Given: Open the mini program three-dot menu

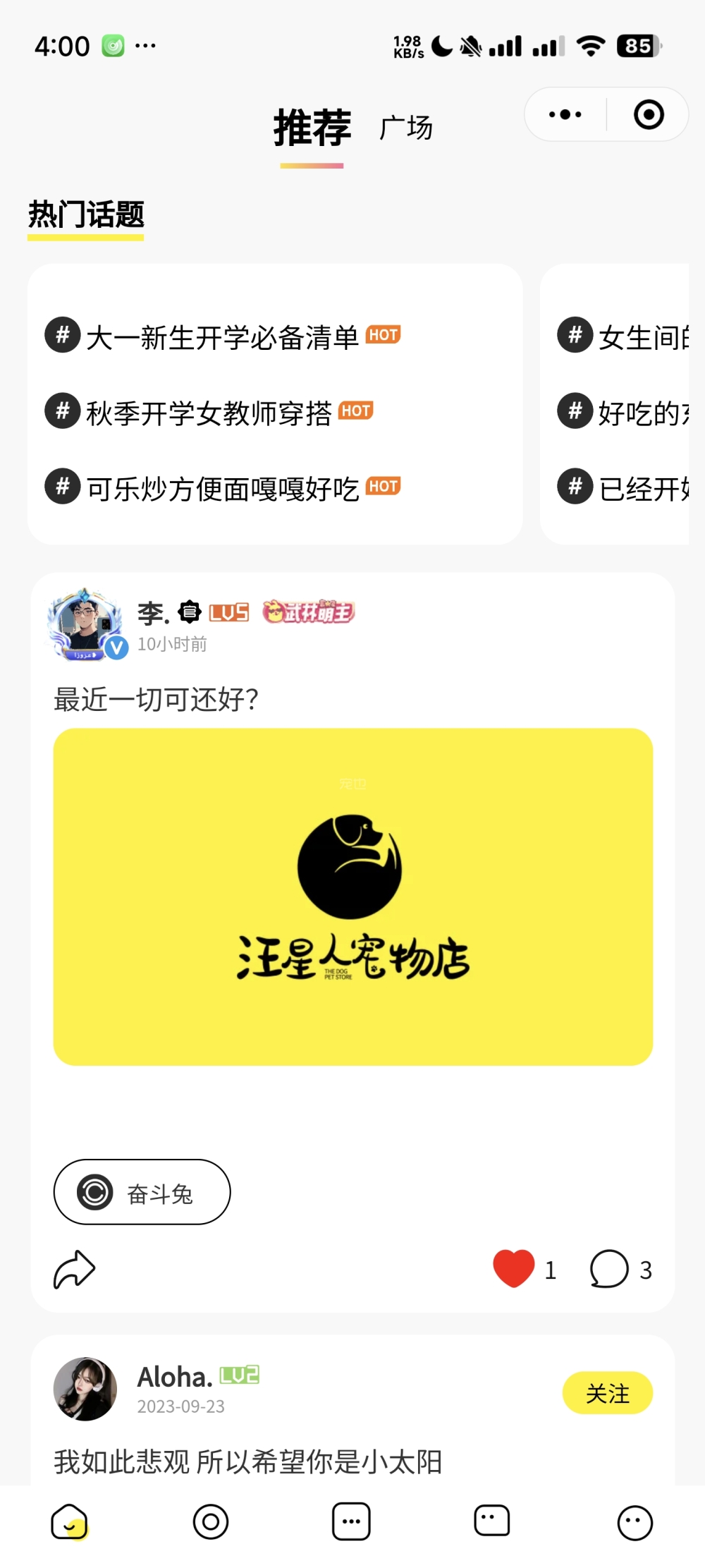Looking at the screenshot, I should coord(565,114).
